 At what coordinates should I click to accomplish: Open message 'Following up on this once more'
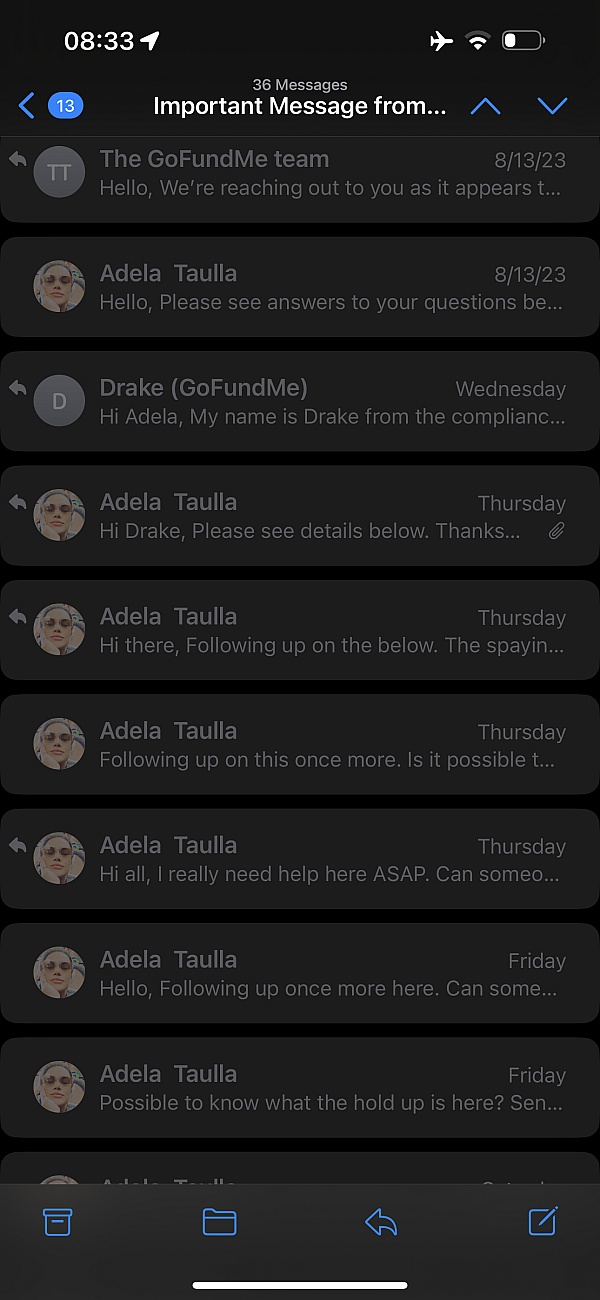pos(300,744)
